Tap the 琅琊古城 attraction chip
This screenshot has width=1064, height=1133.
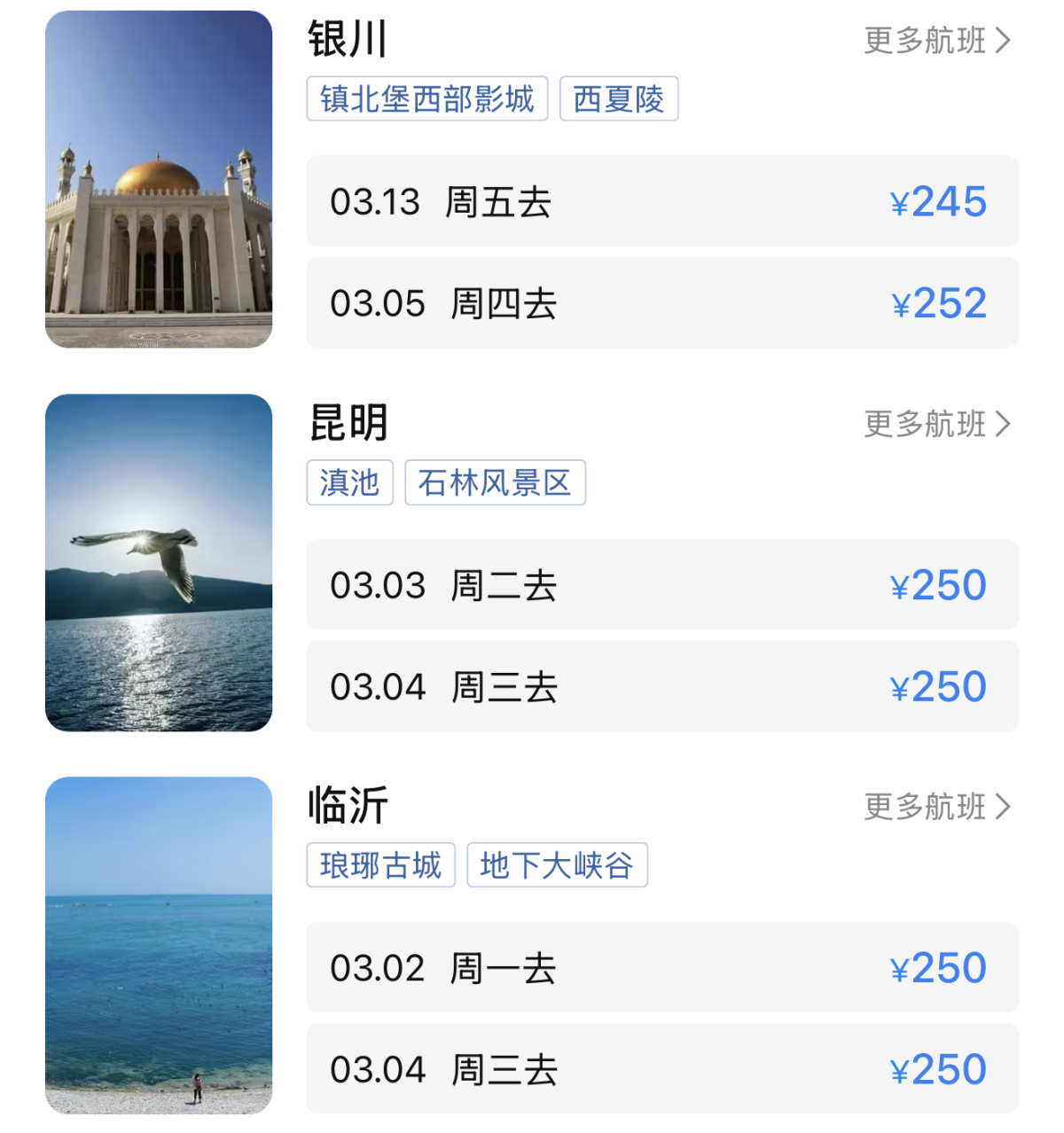tap(380, 865)
